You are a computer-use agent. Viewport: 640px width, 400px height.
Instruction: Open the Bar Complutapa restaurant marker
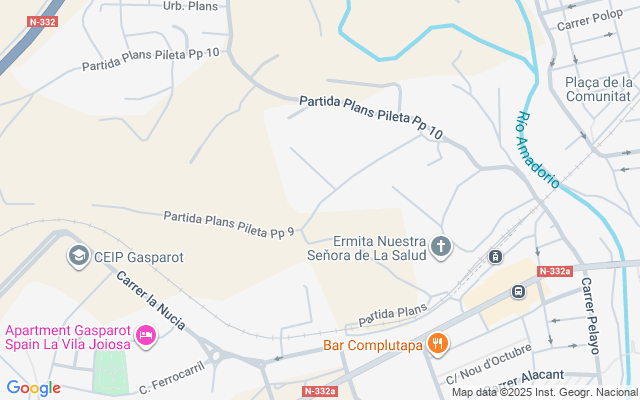pyautogui.click(x=436, y=345)
